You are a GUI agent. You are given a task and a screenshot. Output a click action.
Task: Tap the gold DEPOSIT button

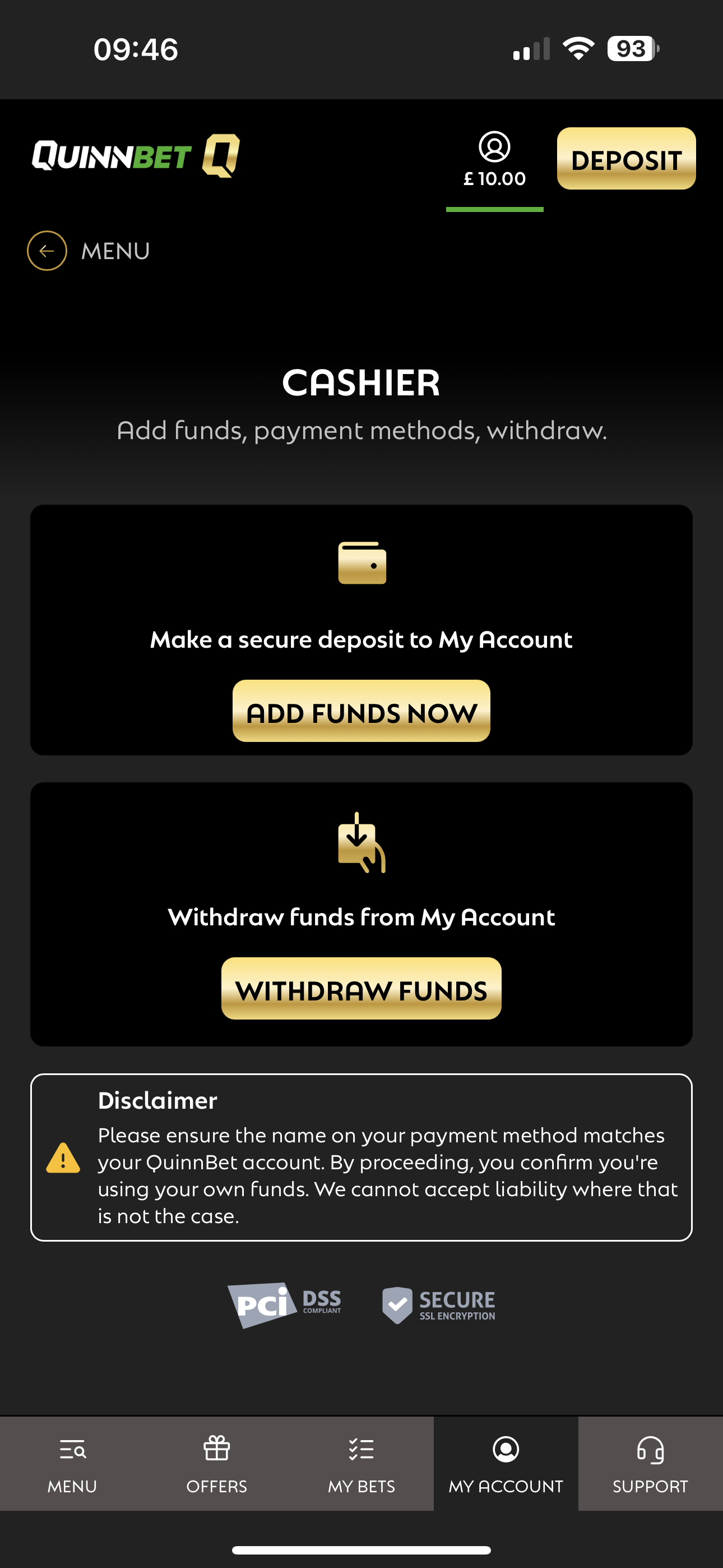(x=625, y=159)
